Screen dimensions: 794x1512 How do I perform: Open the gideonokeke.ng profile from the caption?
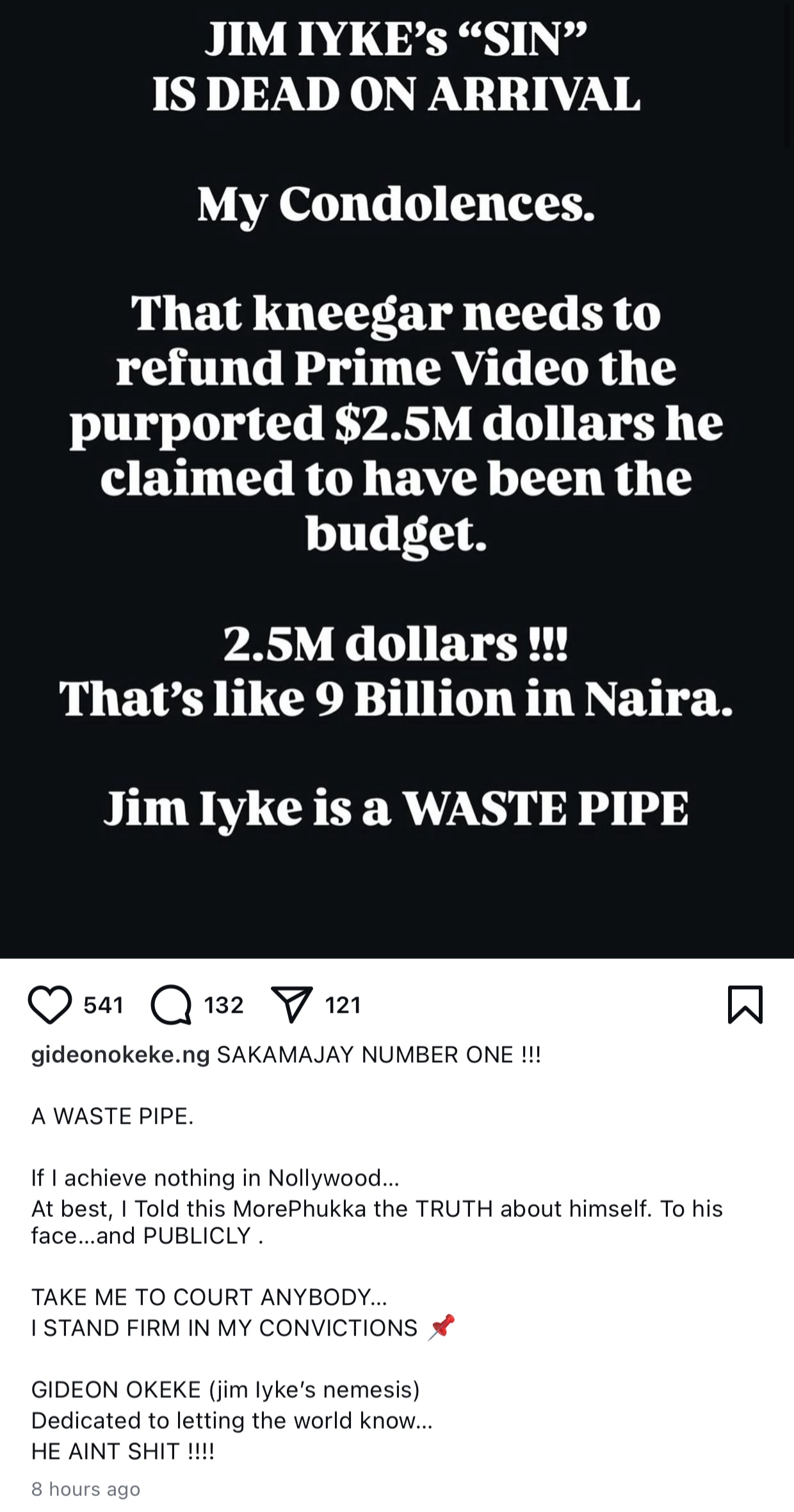tap(120, 1055)
